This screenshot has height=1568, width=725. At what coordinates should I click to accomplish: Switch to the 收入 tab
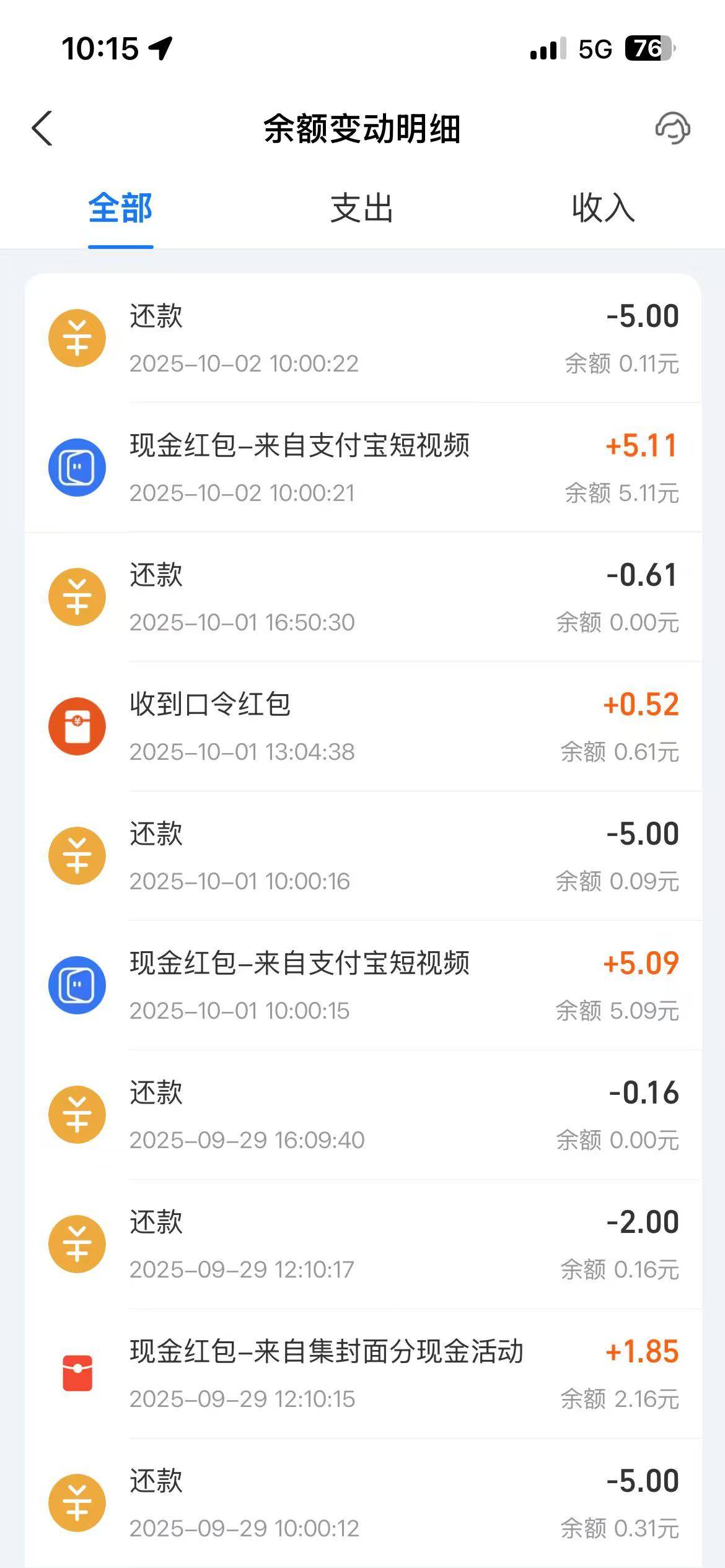(603, 208)
